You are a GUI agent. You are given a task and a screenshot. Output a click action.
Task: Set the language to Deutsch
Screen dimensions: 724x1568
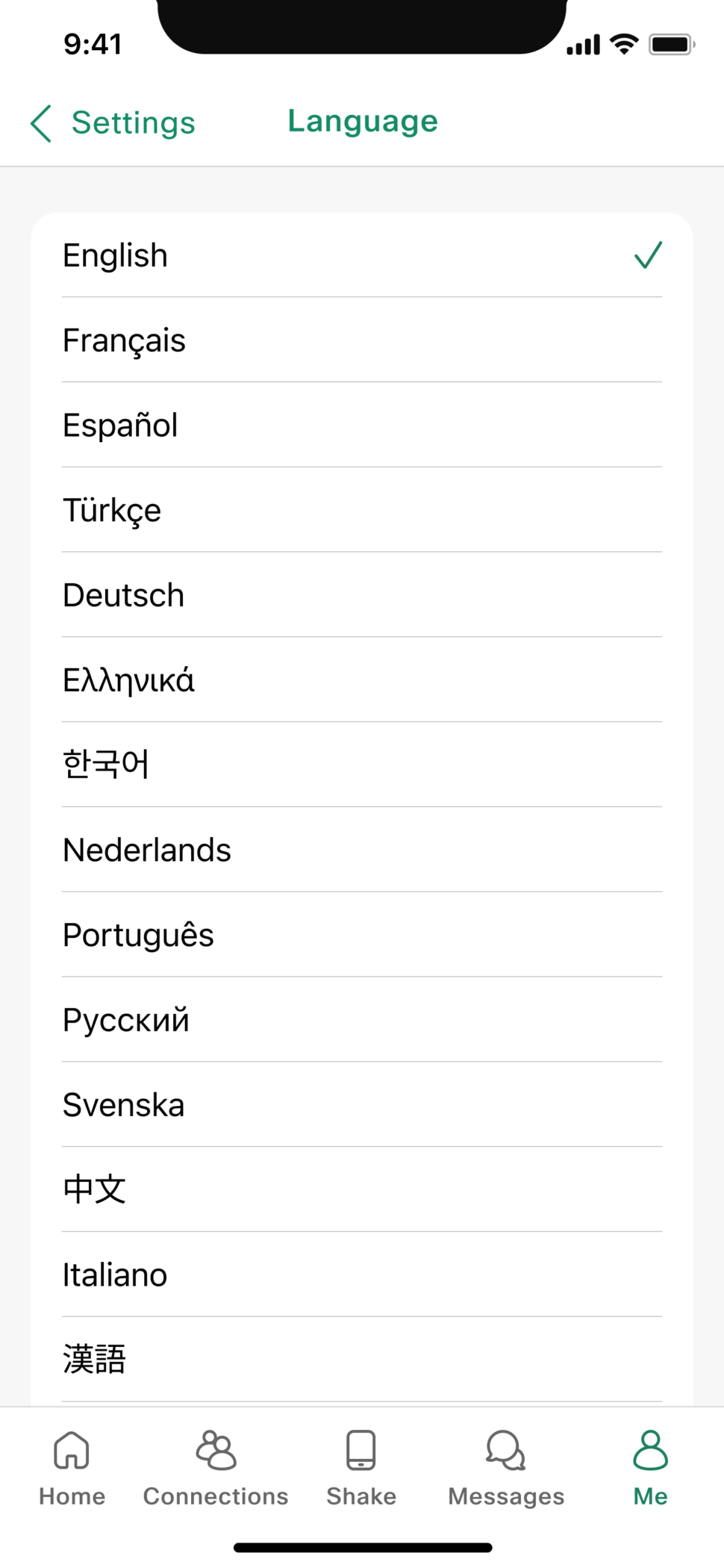click(x=362, y=595)
